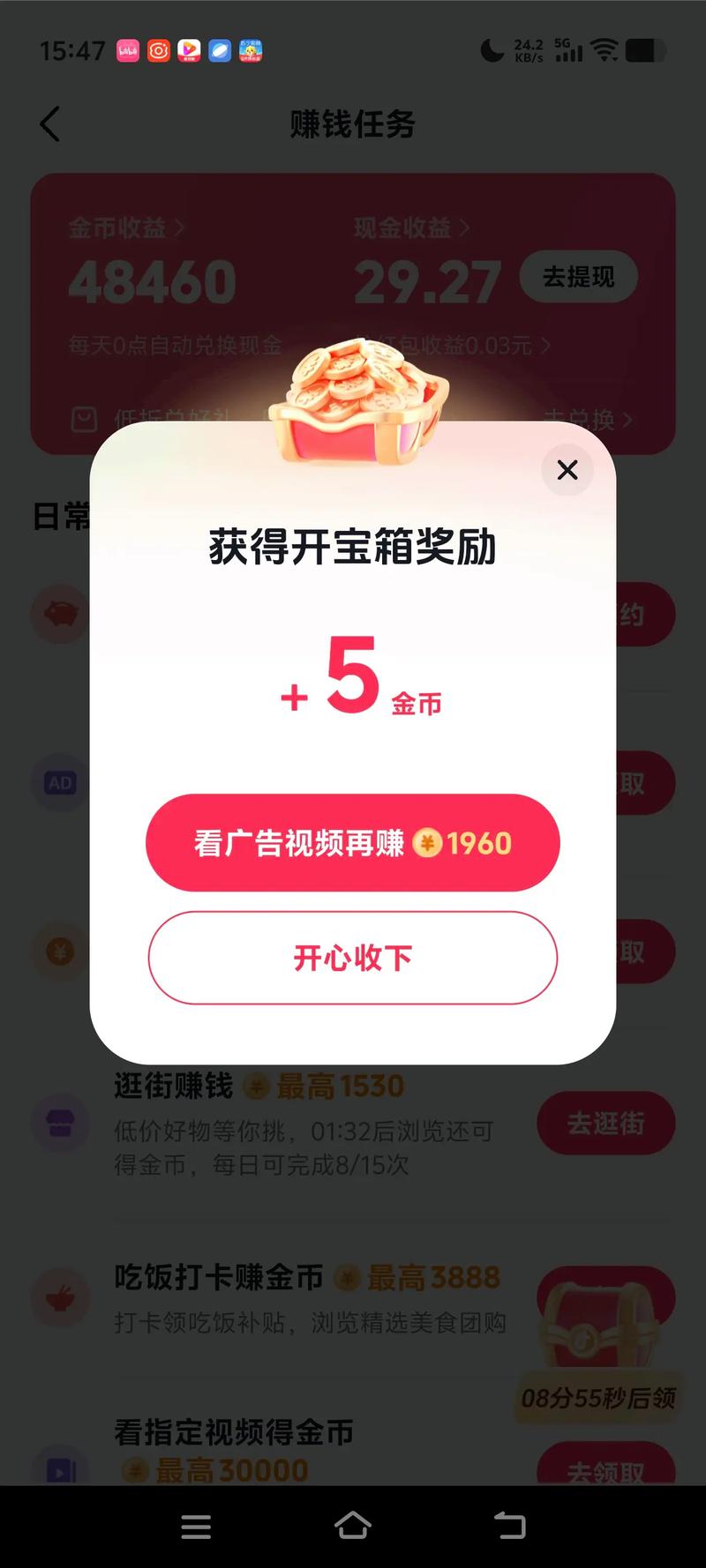The width and height of the screenshot is (706, 1568).
Task: Tap 看广告视频再赚1960 red button
Action: point(353,843)
